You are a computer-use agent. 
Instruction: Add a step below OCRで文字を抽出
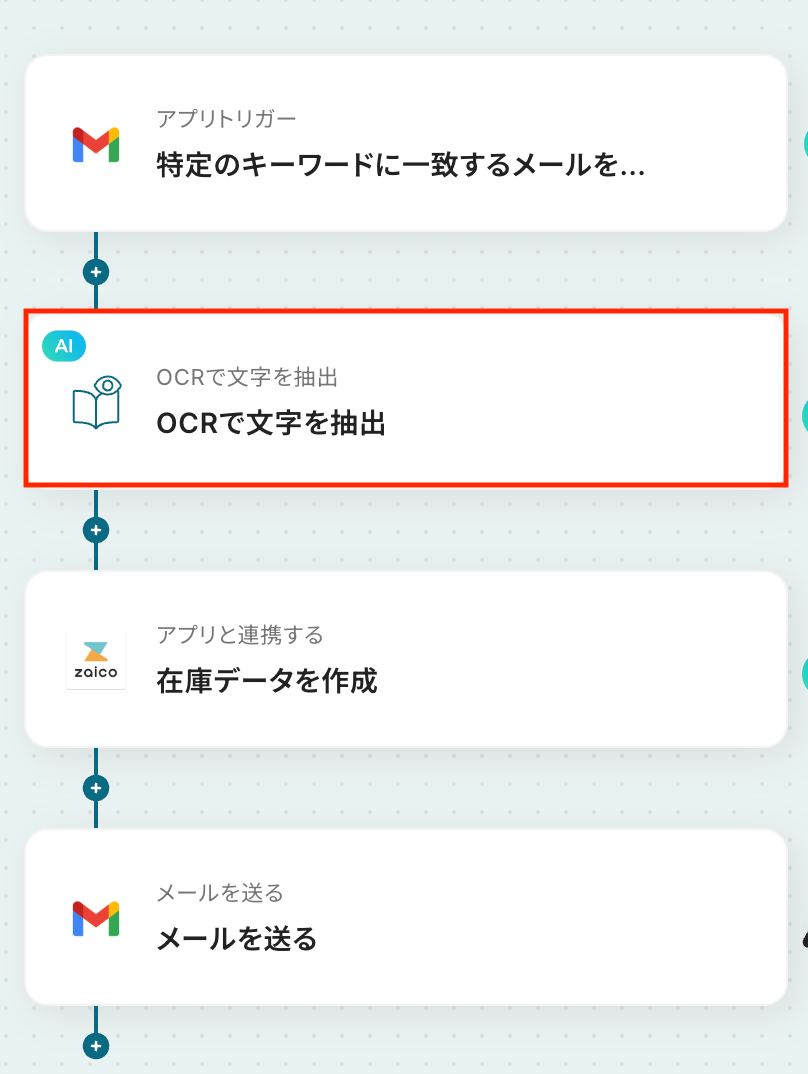pos(96,530)
